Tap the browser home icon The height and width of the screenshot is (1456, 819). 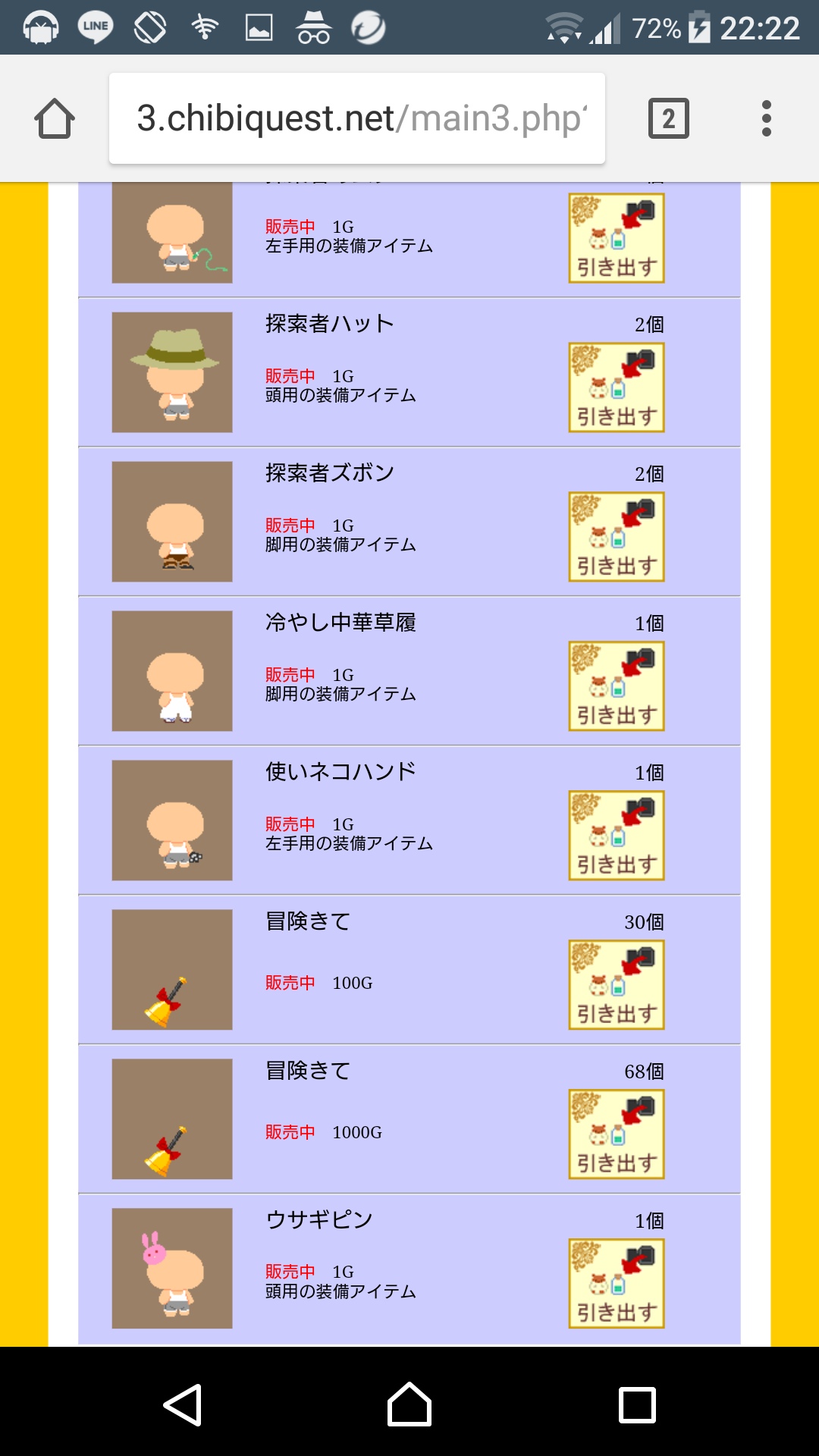pos(55,119)
